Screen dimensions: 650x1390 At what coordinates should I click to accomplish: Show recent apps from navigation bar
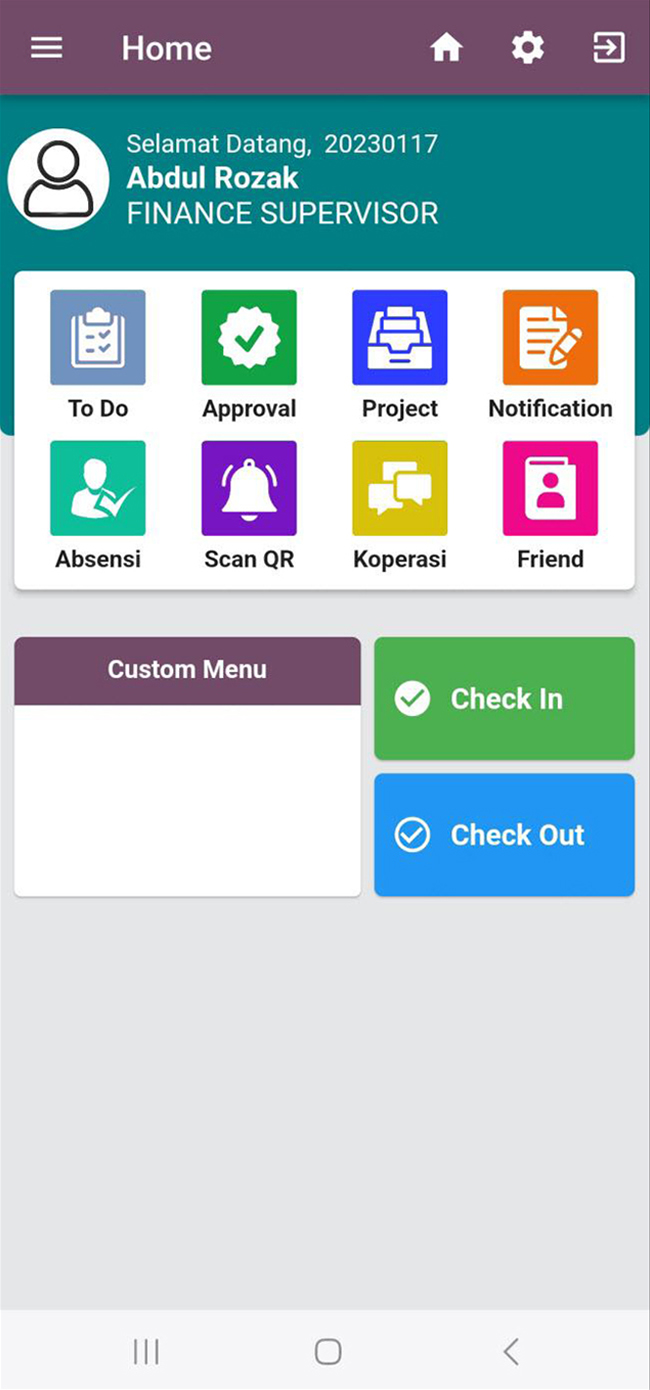(146, 1352)
